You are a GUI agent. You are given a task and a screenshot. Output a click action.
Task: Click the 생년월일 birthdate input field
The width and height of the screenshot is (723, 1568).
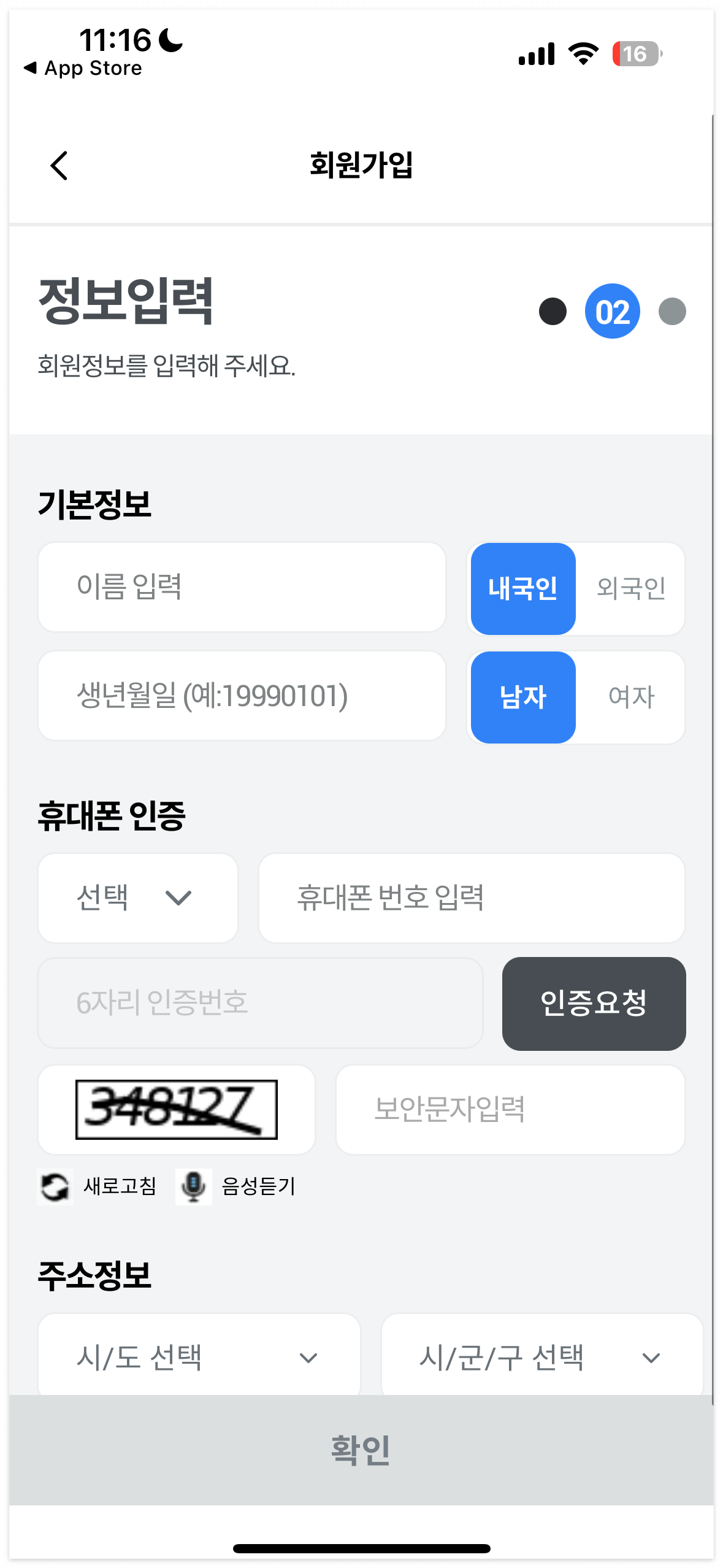241,696
